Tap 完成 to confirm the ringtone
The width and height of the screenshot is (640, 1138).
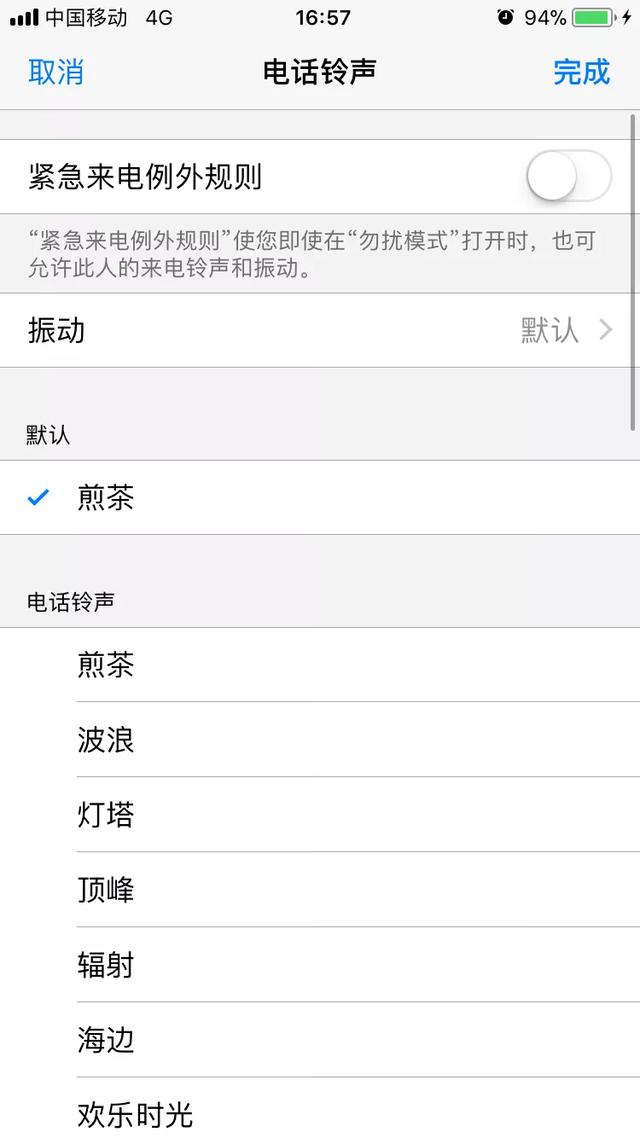point(581,72)
